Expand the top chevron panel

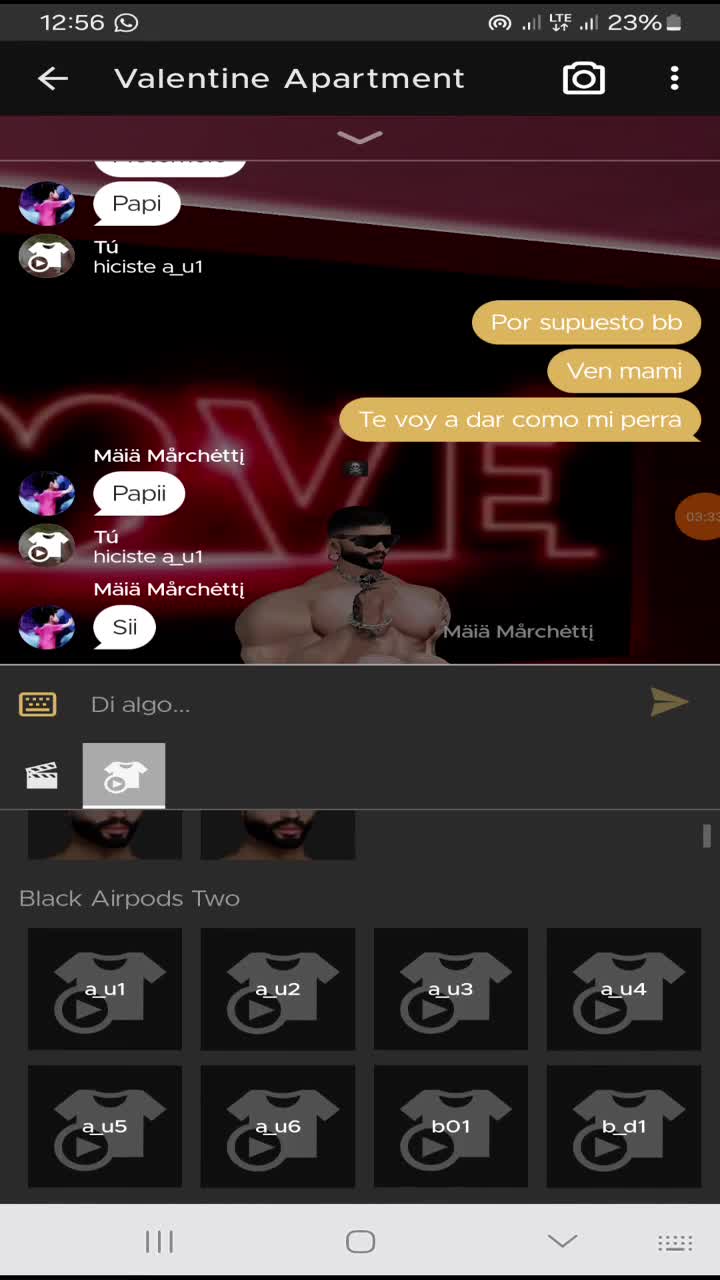point(360,138)
